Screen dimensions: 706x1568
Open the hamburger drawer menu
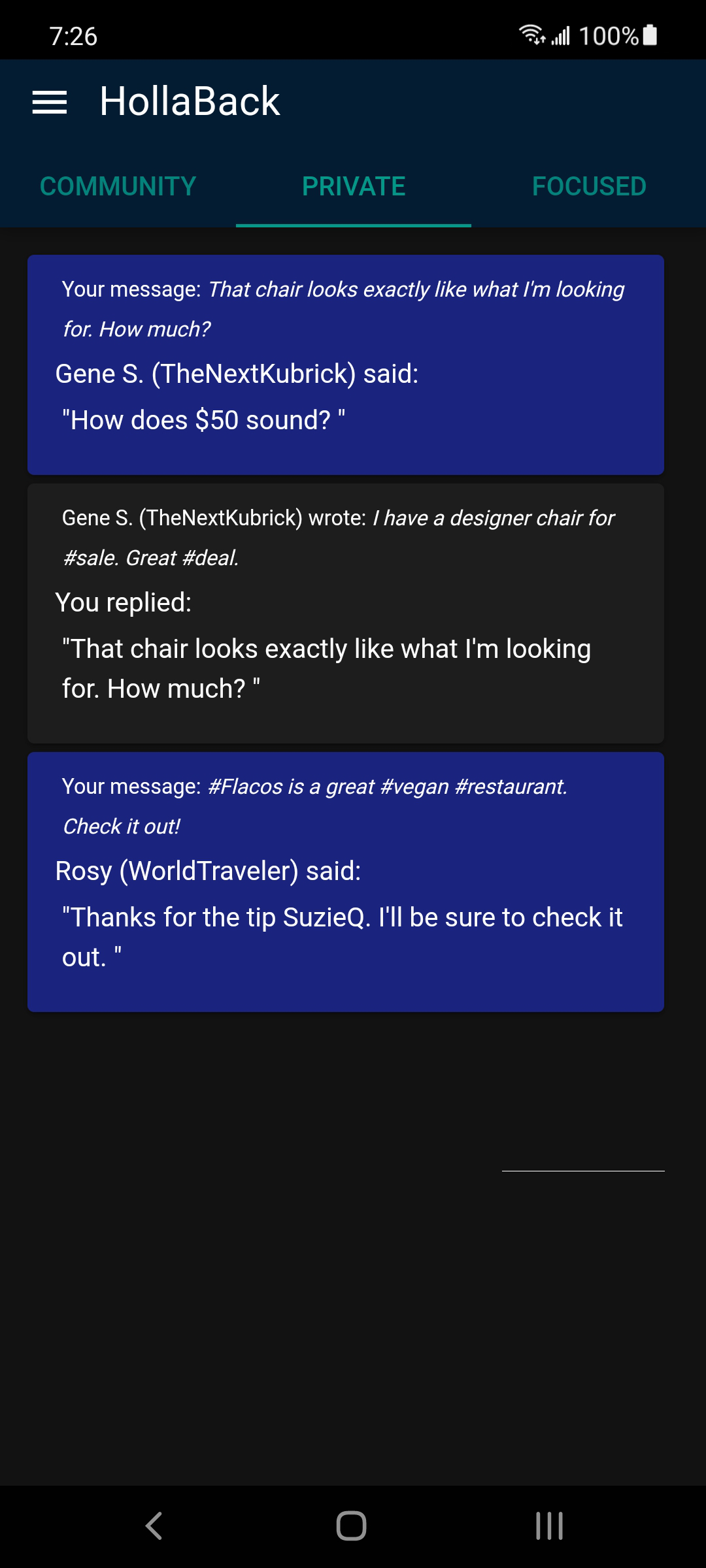click(x=50, y=102)
